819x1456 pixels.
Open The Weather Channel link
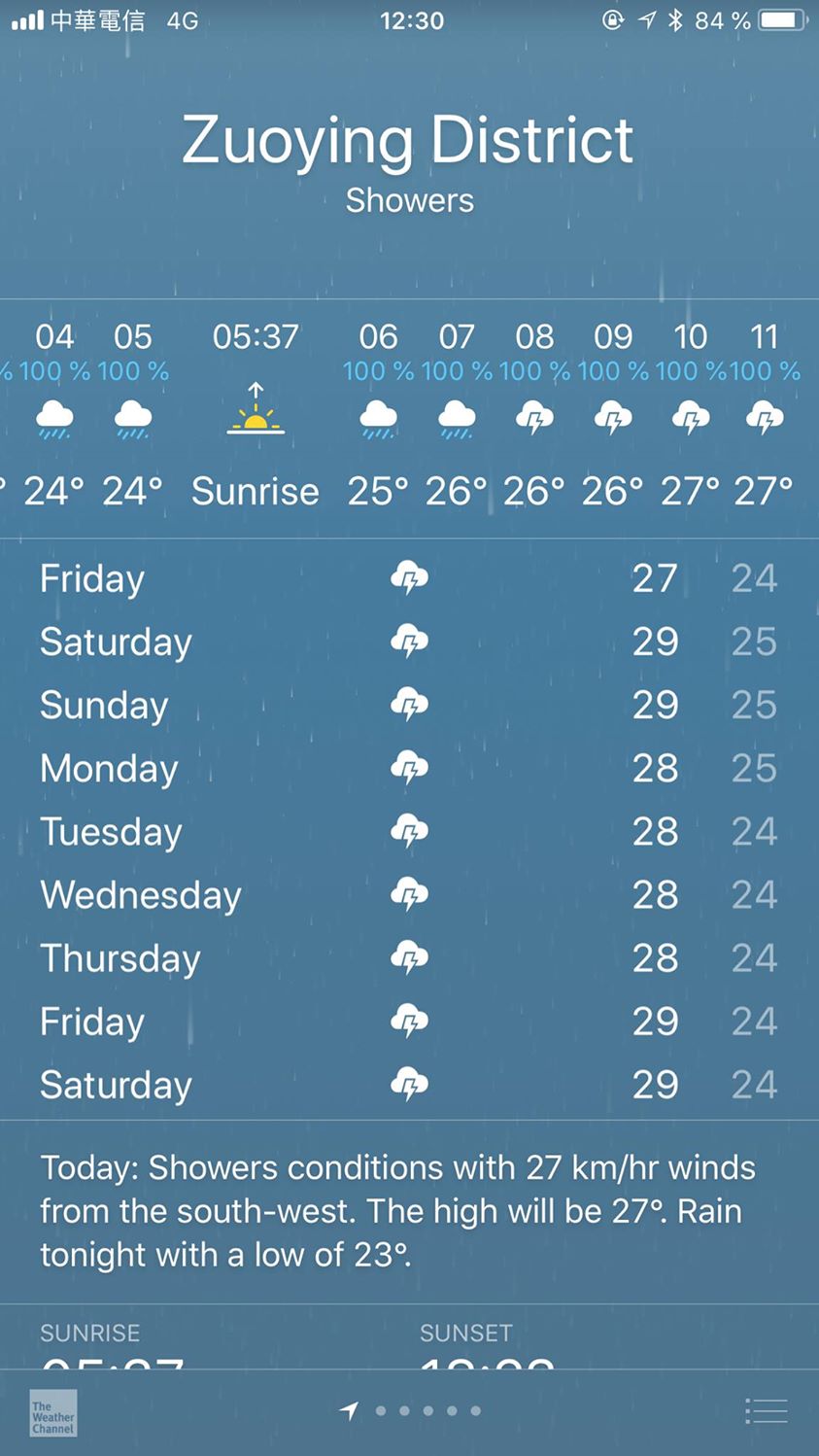(x=52, y=1412)
